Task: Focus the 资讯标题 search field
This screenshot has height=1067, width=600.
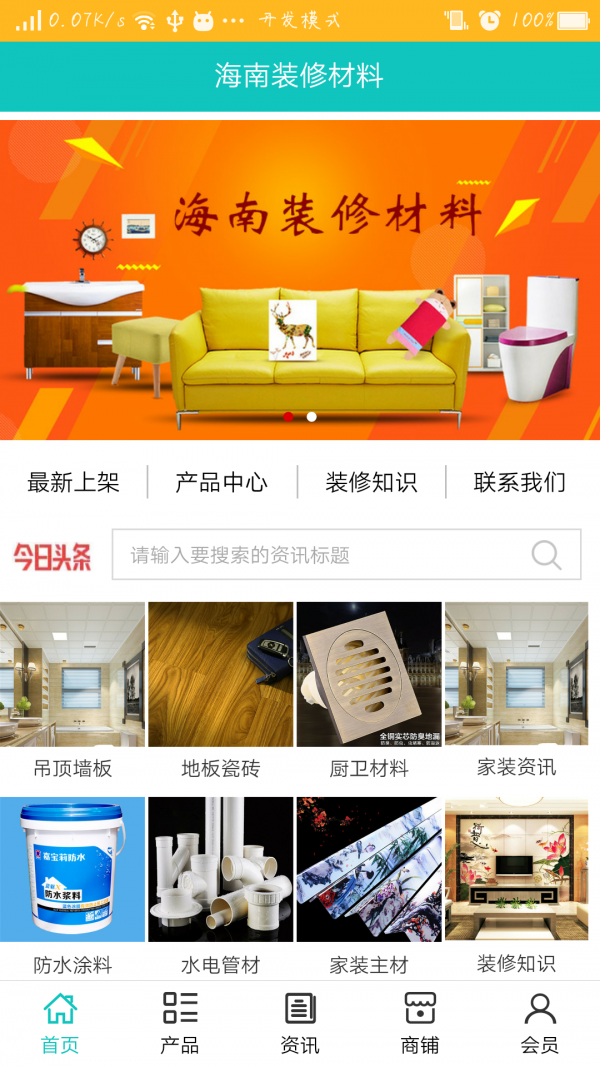Action: [320, 555]
